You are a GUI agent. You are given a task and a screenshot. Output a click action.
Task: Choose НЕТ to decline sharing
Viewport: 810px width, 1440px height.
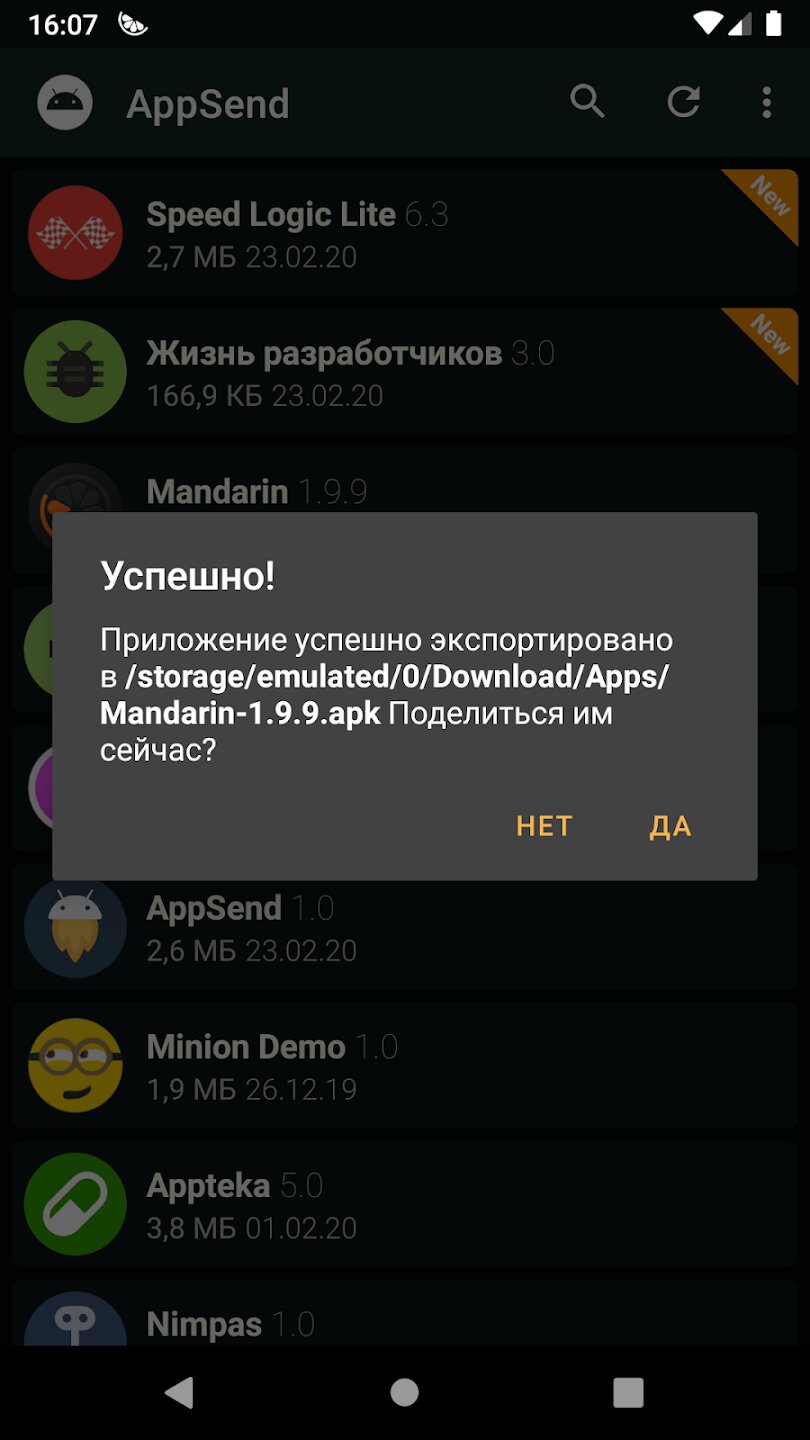click(x=544, y=826)
